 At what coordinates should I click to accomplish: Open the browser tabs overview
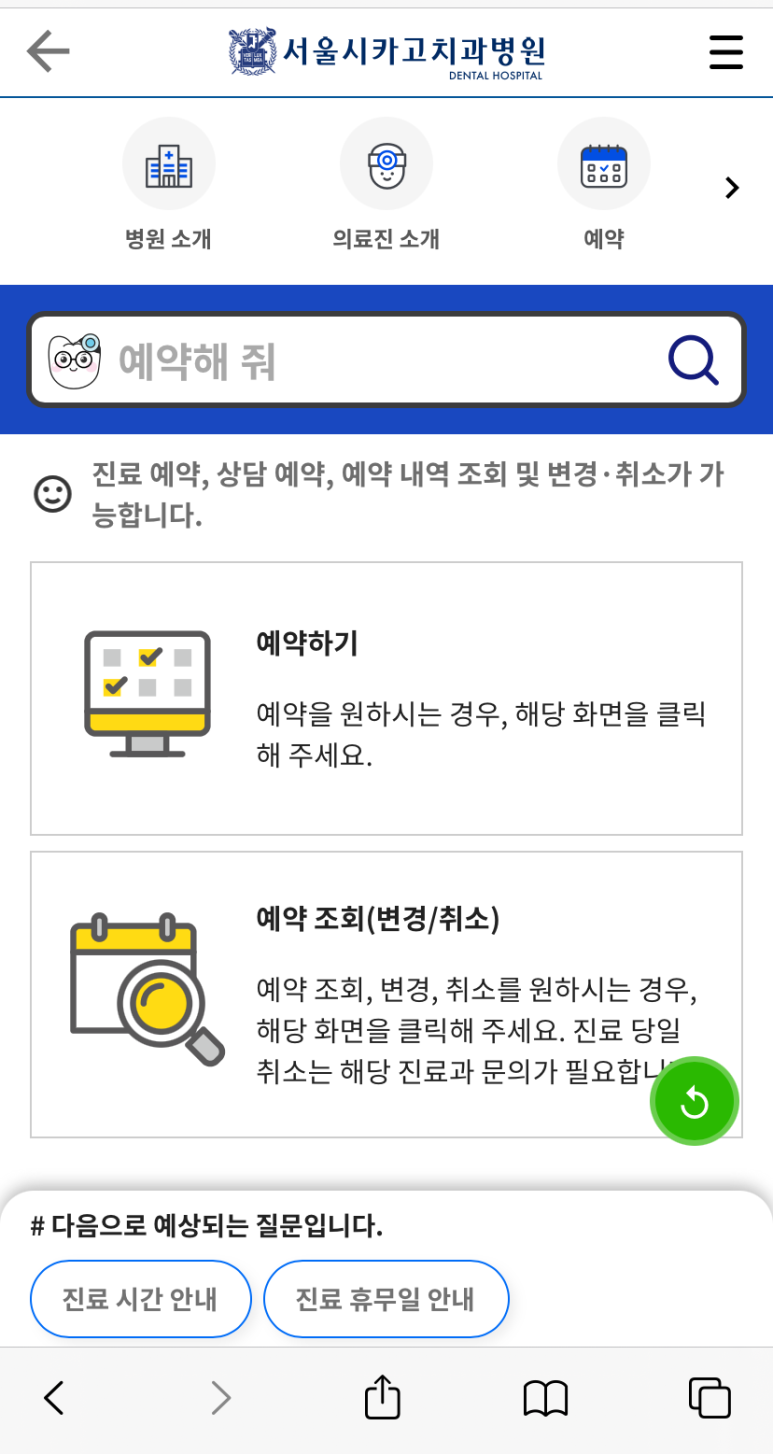(x=709, y=1397)
